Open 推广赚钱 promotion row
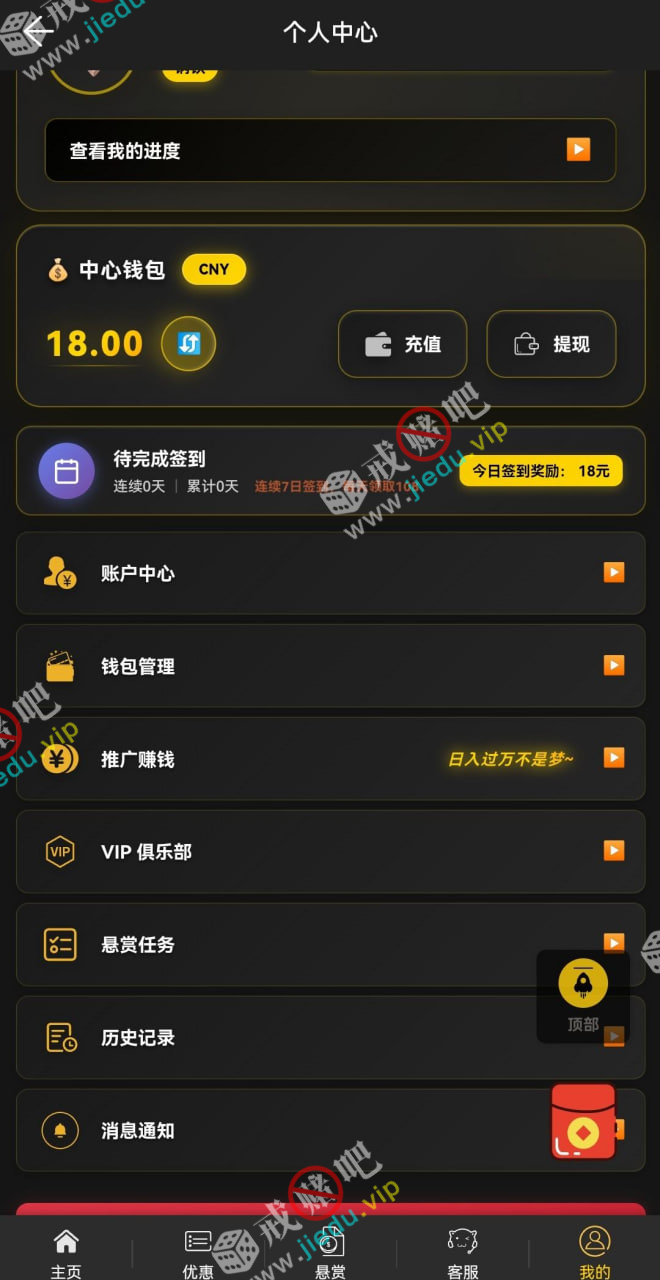Screen dimensions: 660x1280 pos(330,759)
